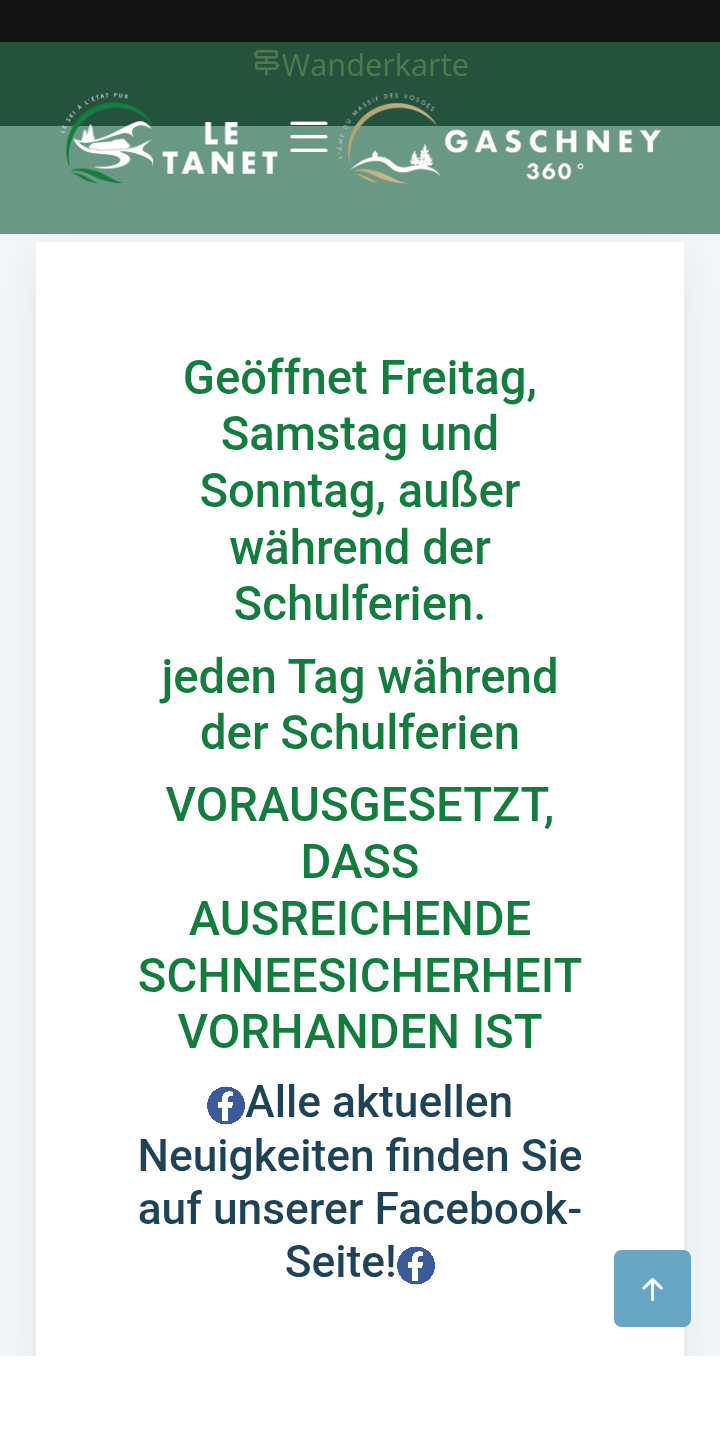Image resolution: width=720 pixels, height=1440 pixels.
Task: Open the Wanderkarte link
Action: [361, 65]
